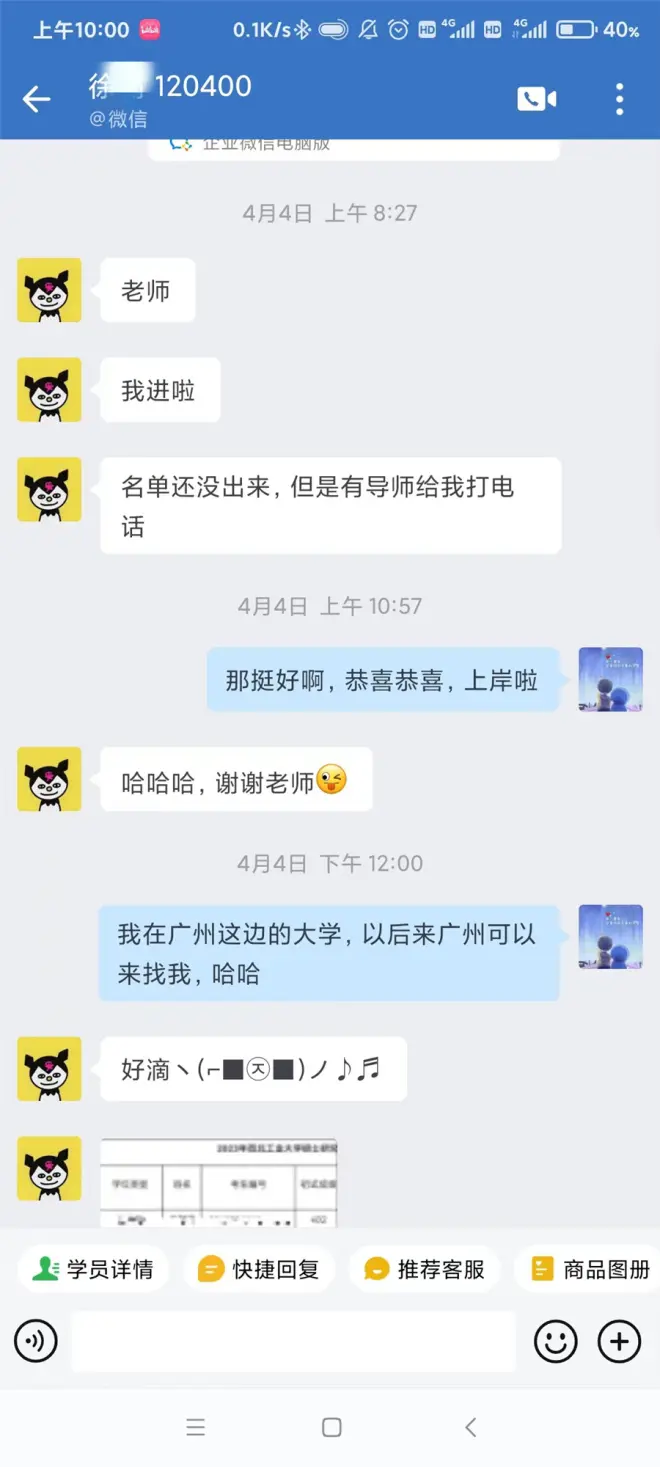Focus the message text field
This screenshot has height=1467, width=660.
click(293, 1341)
